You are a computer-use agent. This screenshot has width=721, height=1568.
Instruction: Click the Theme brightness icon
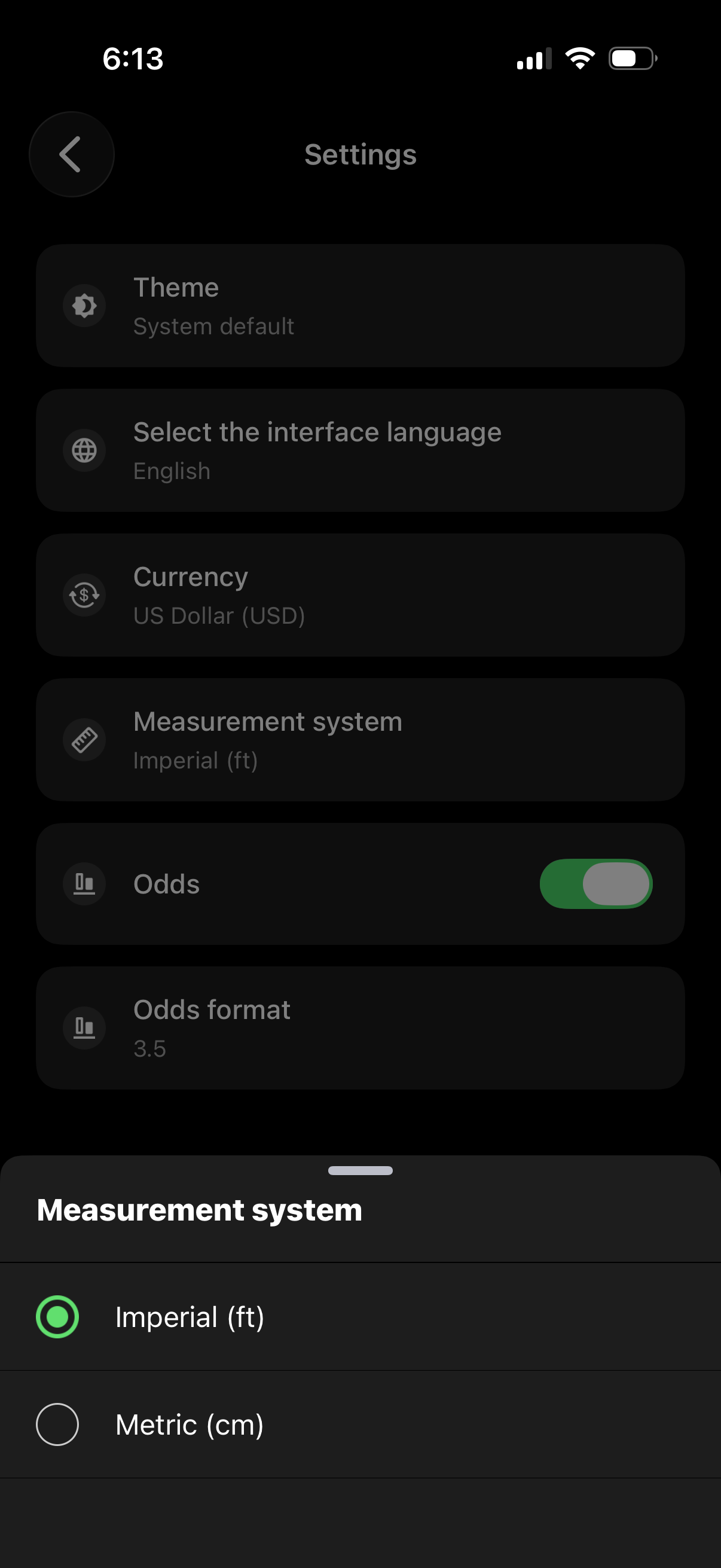pos(84,306)
